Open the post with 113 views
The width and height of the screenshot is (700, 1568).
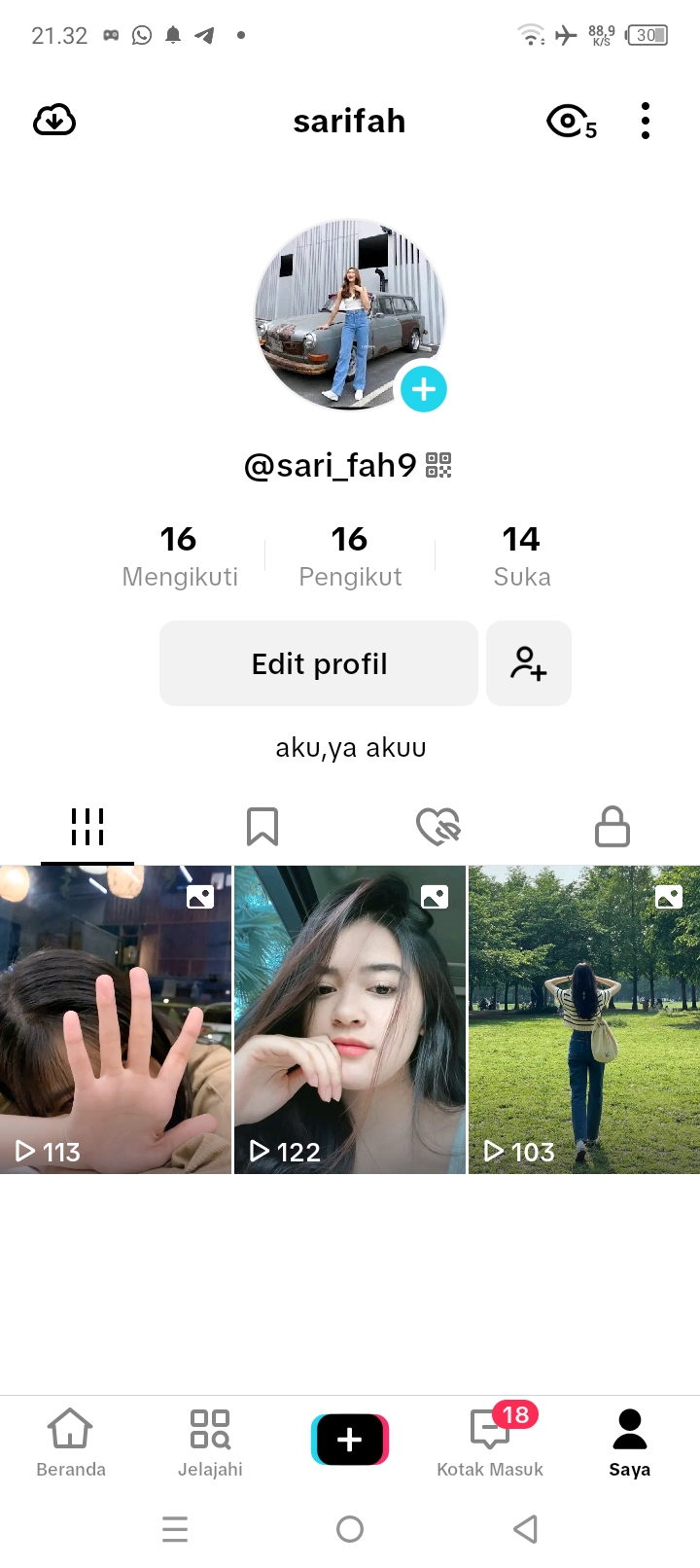tap(116, 1019)
